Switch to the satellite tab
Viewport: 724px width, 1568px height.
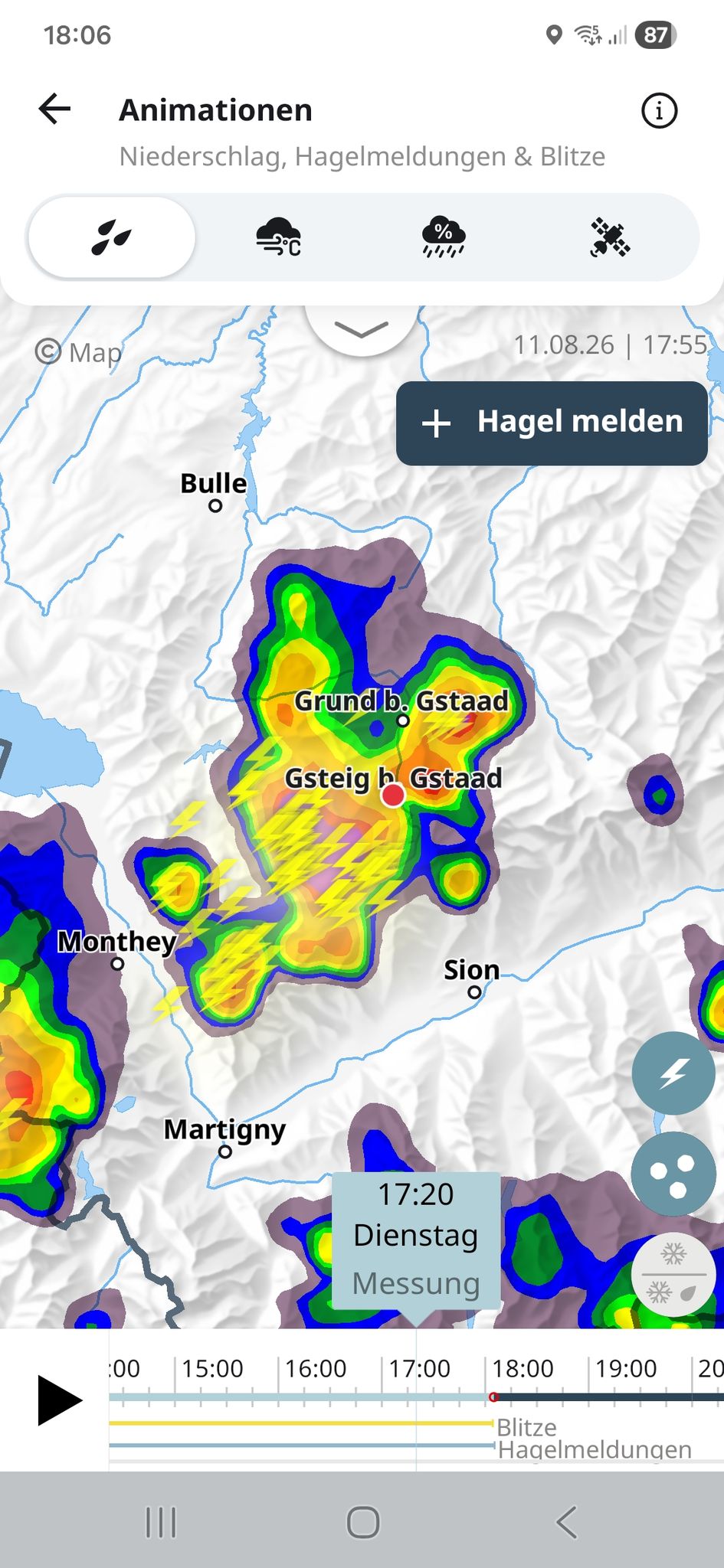610,237
